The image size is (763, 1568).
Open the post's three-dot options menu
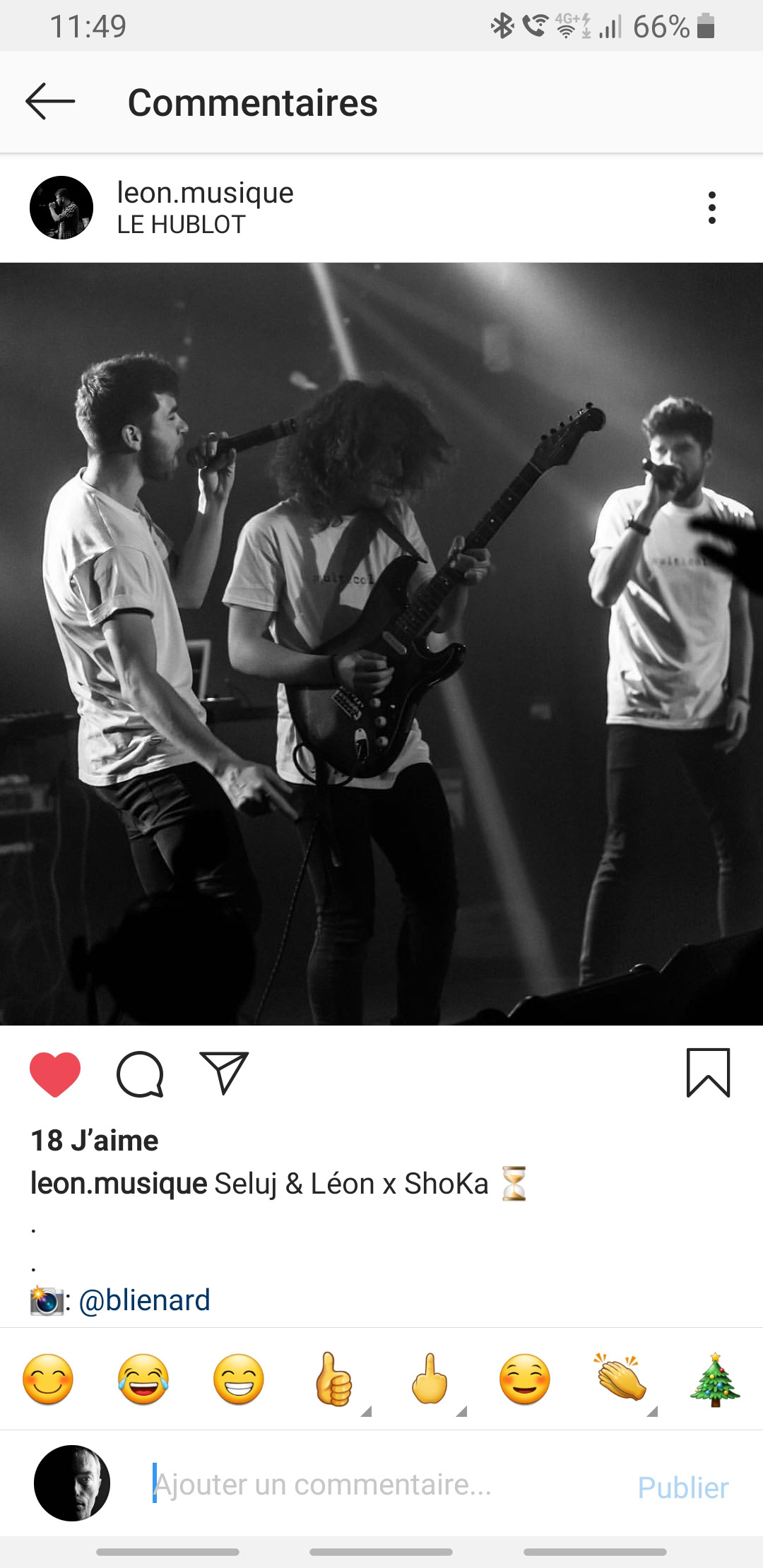[x=711, y=208]
